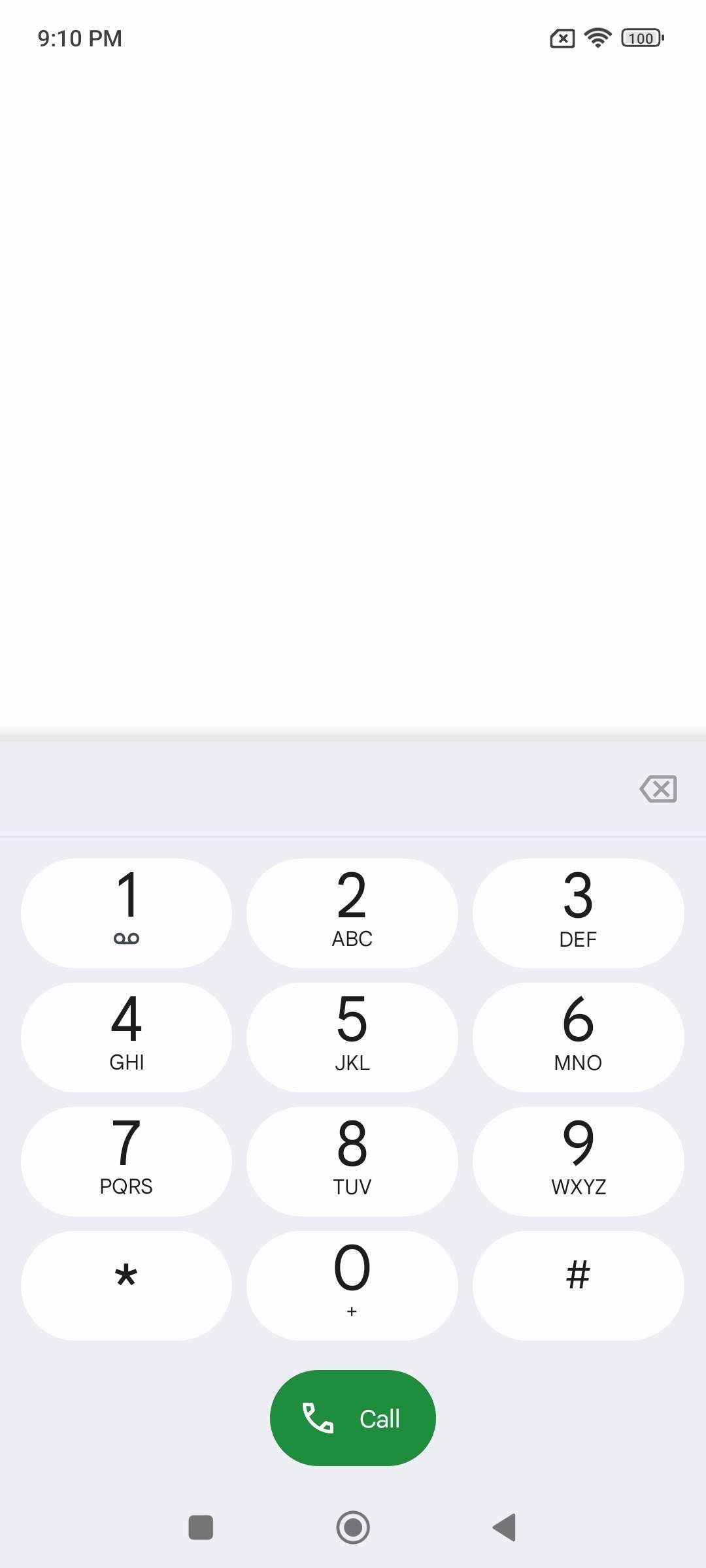Screen dimensions: 706x1568
Task: Dial the digit 1 key
Action: pyautogui.click(x=126, y=913)
